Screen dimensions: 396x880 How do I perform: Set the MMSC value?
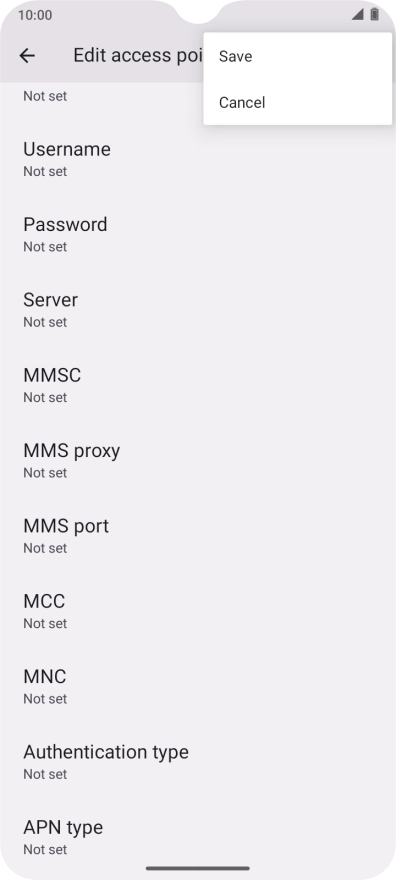pos(198,384)
